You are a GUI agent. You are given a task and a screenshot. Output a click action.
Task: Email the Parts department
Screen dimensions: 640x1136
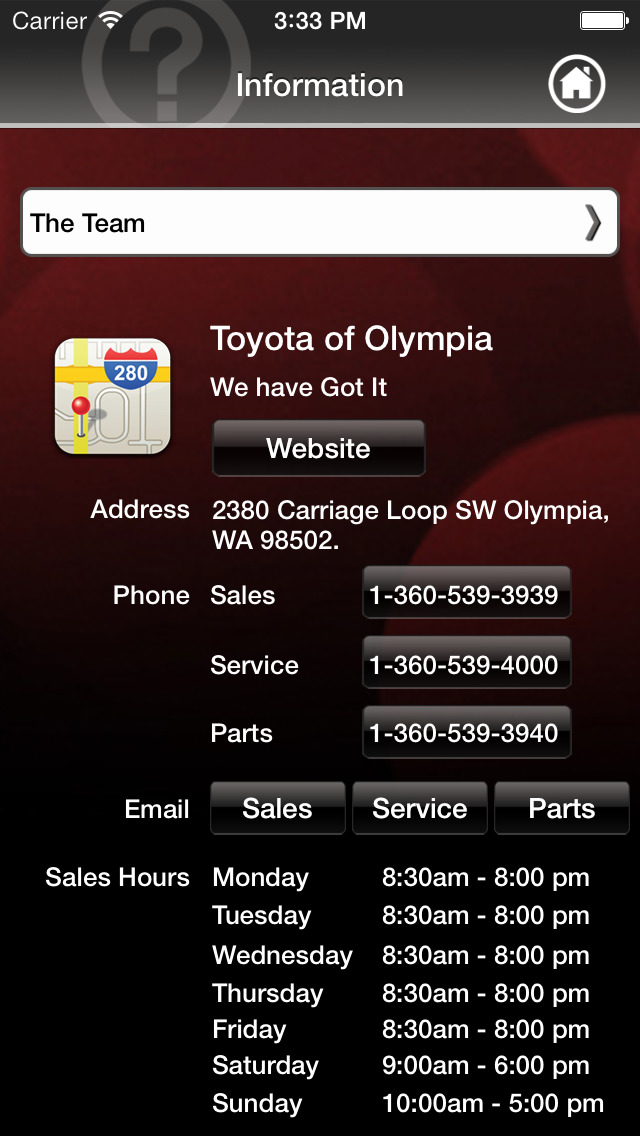pyautogui.click(x=562, y=808)
